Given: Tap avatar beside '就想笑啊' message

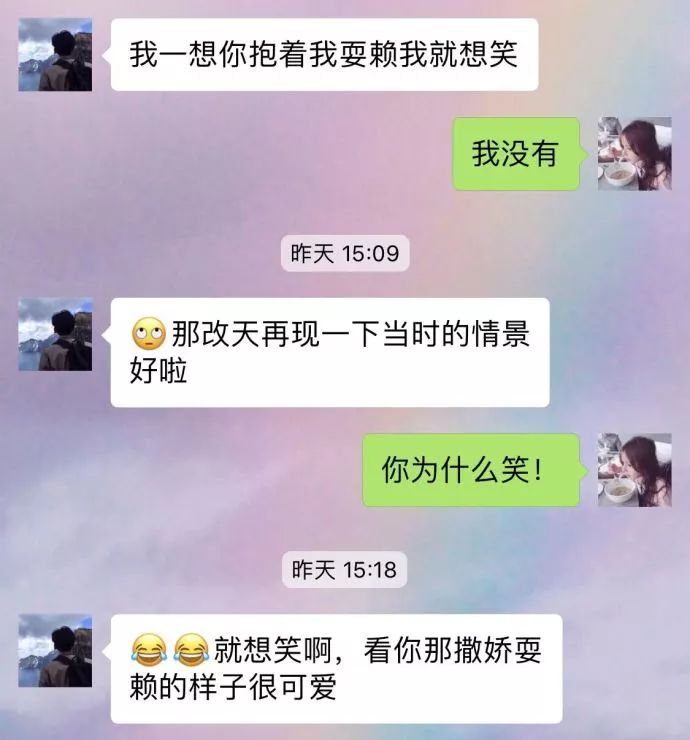Looking at the screenshot, I should click(x=55, y=650).
